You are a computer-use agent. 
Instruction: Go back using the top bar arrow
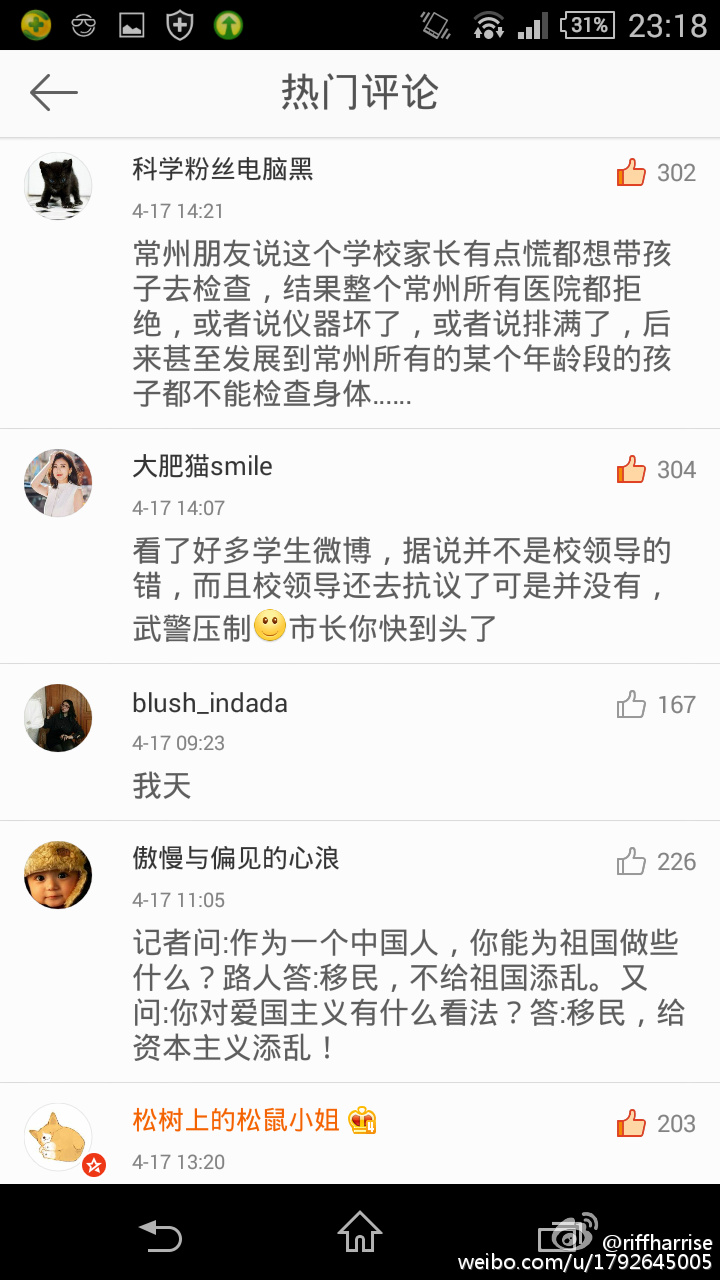(x=54, y=93)
